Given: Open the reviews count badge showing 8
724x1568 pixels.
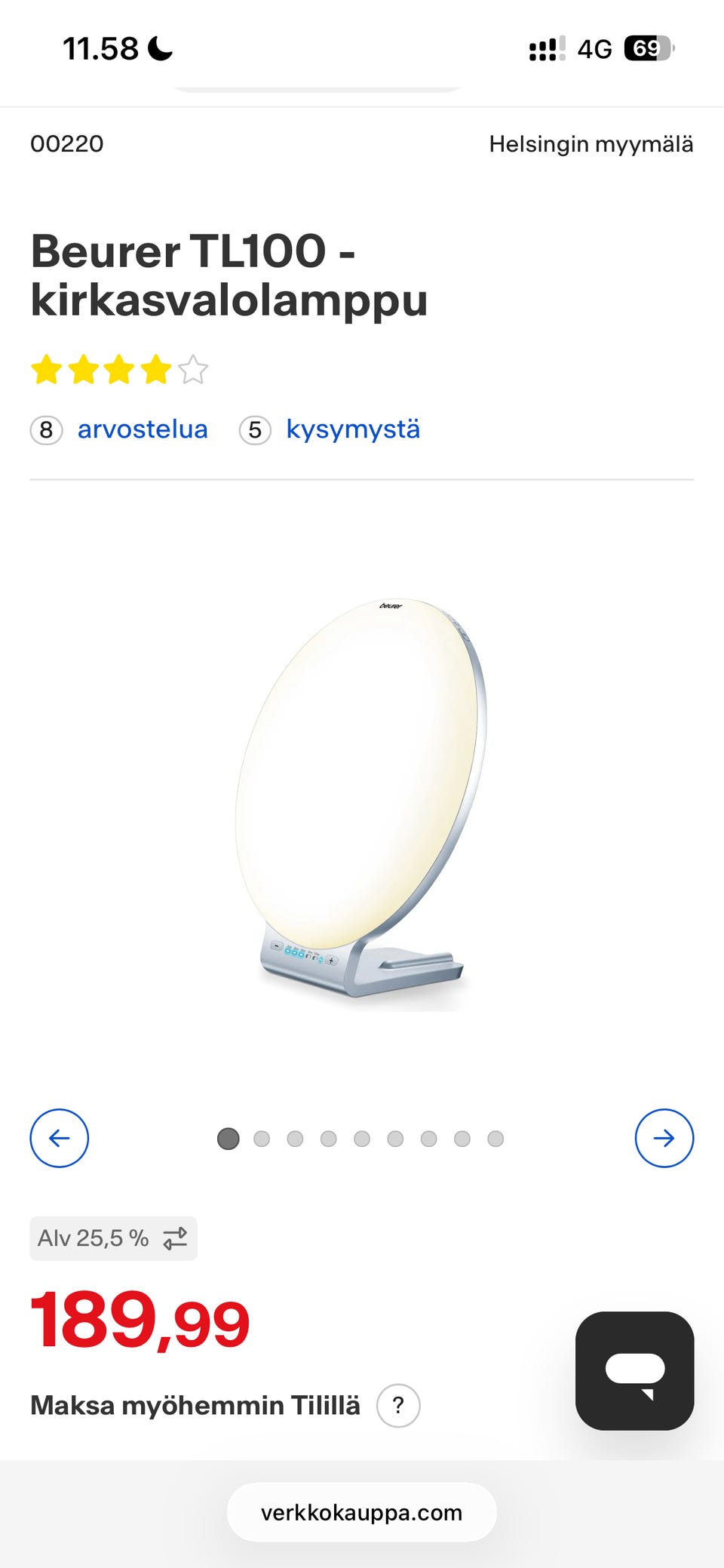Looking at the screenshot, I should [46, 429].
